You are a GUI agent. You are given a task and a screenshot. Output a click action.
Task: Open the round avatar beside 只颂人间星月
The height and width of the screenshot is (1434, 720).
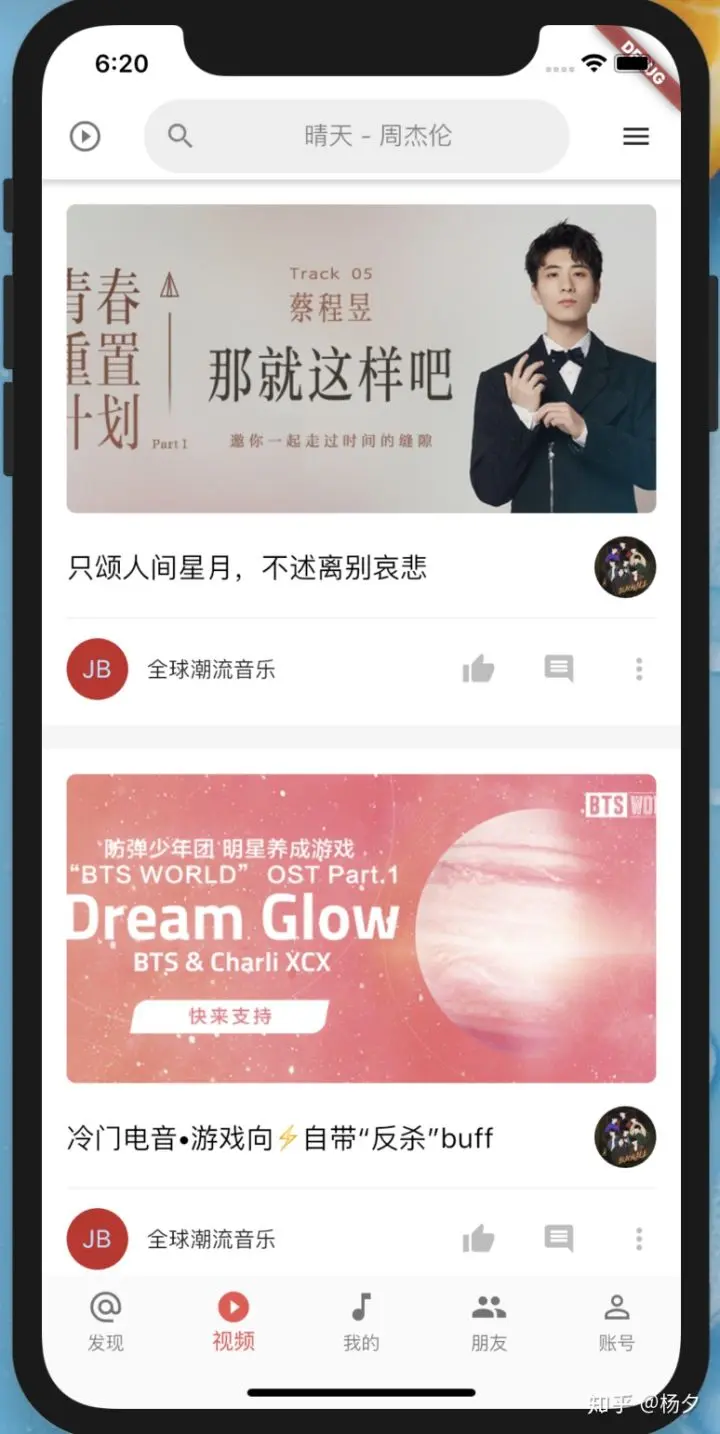tap(625, 567)
